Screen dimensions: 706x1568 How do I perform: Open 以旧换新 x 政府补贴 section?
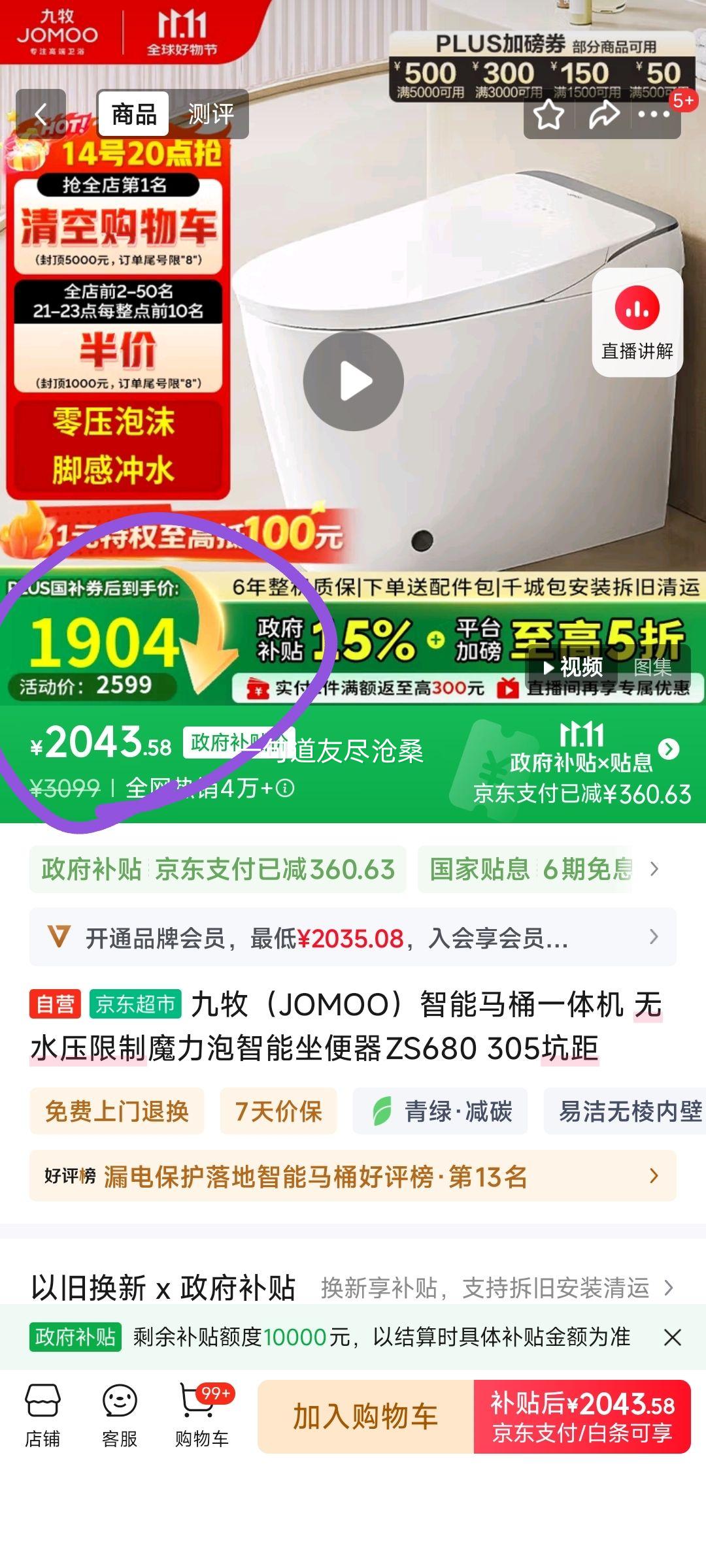(x=353, y=1288)
